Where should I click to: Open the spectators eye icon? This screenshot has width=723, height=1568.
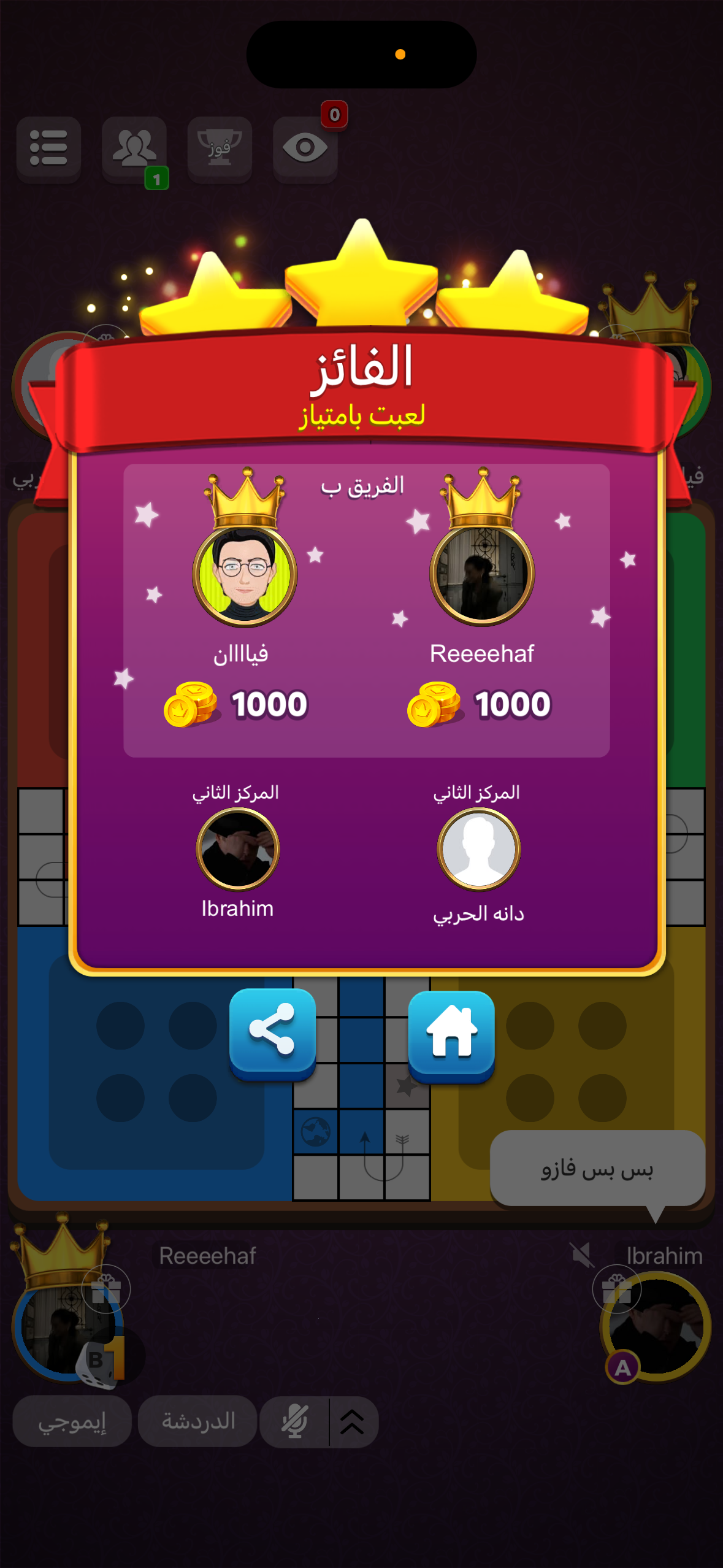[x=305, y=148]
